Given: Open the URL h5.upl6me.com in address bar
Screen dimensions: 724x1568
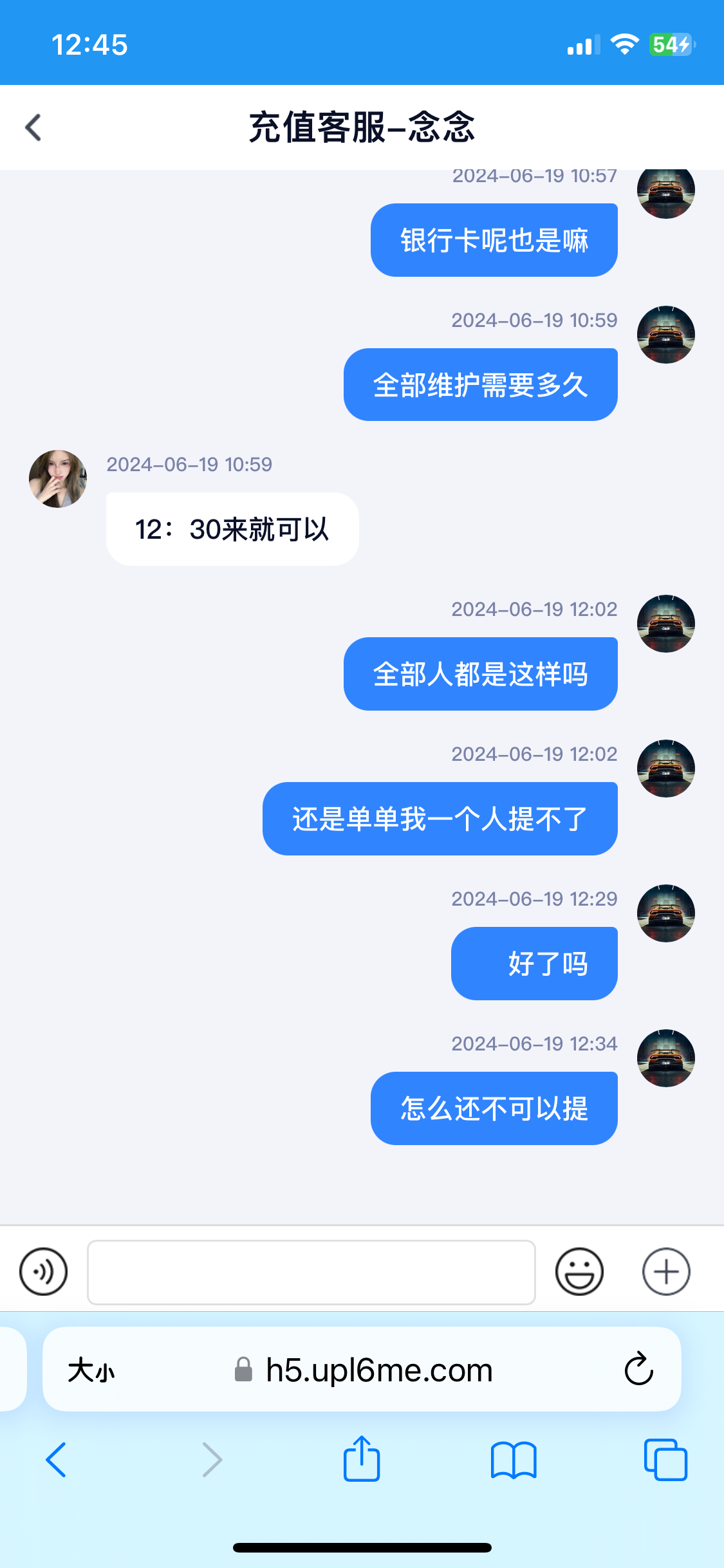Looking at the screenshot, I should coord(378,1370).
